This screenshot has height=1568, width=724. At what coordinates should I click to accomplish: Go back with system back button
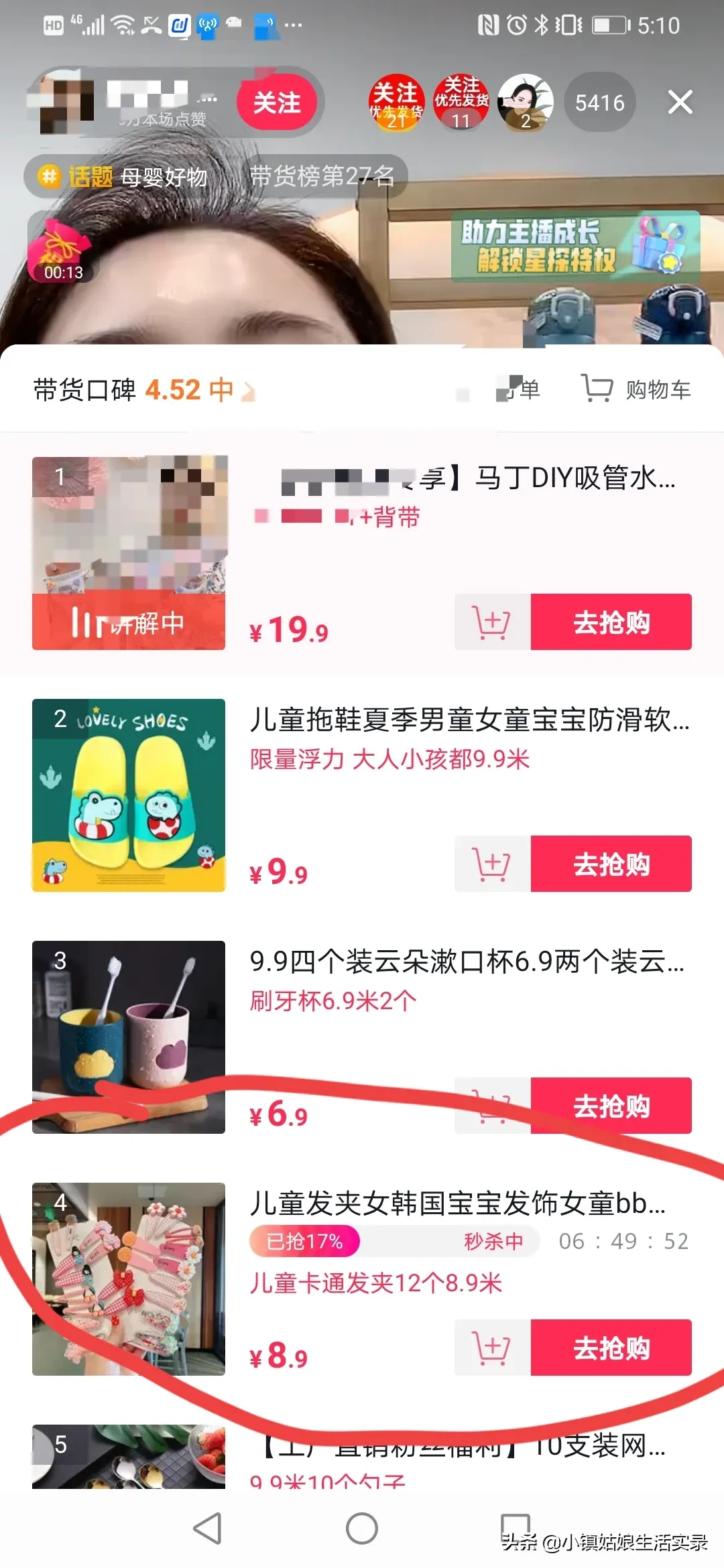click(x=208, y=1528)
